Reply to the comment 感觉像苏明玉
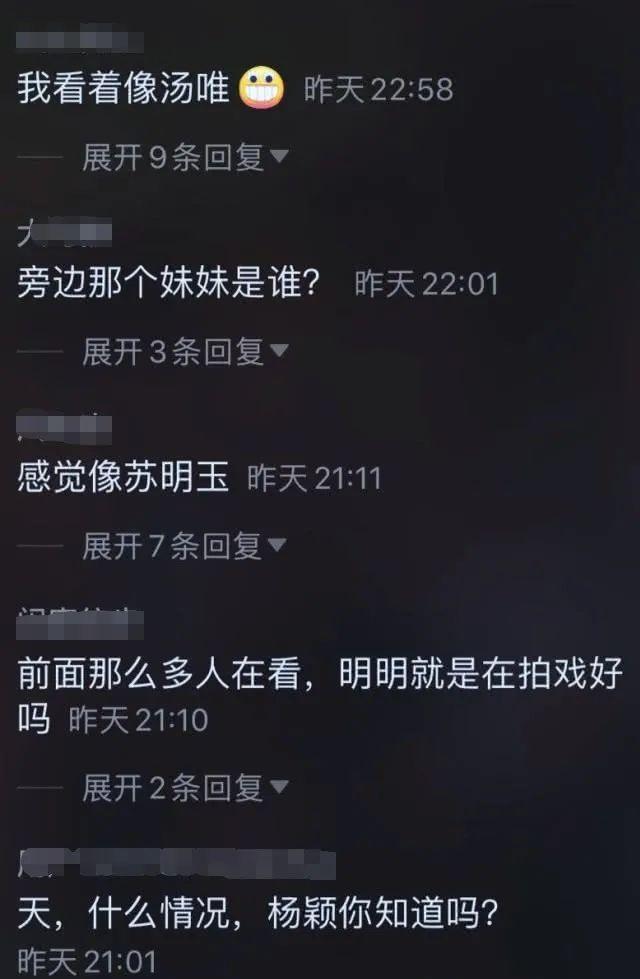Viewport: 640px width, 979px height. (123, 478)
